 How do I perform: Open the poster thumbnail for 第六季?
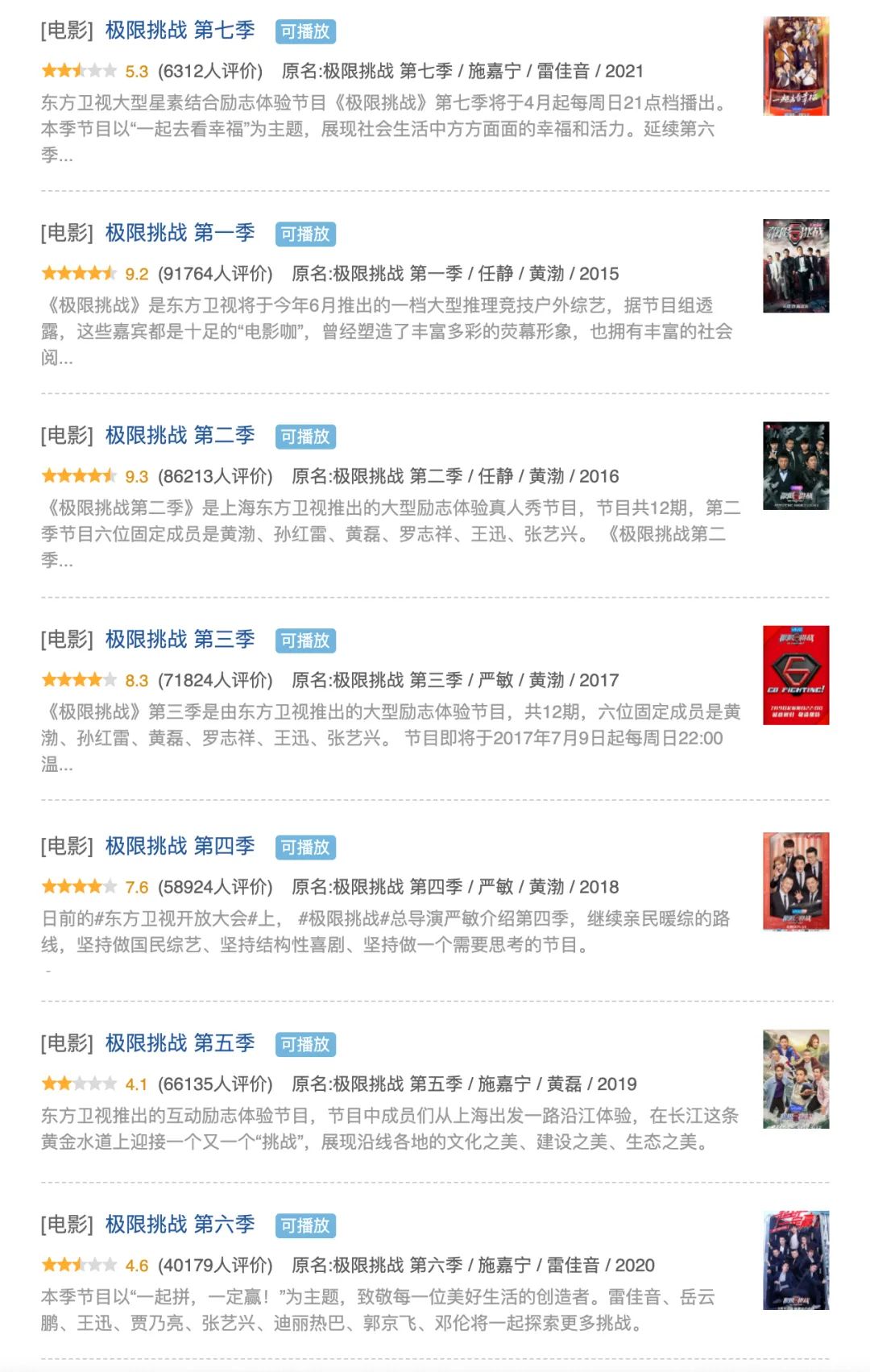coord(796,1260)
